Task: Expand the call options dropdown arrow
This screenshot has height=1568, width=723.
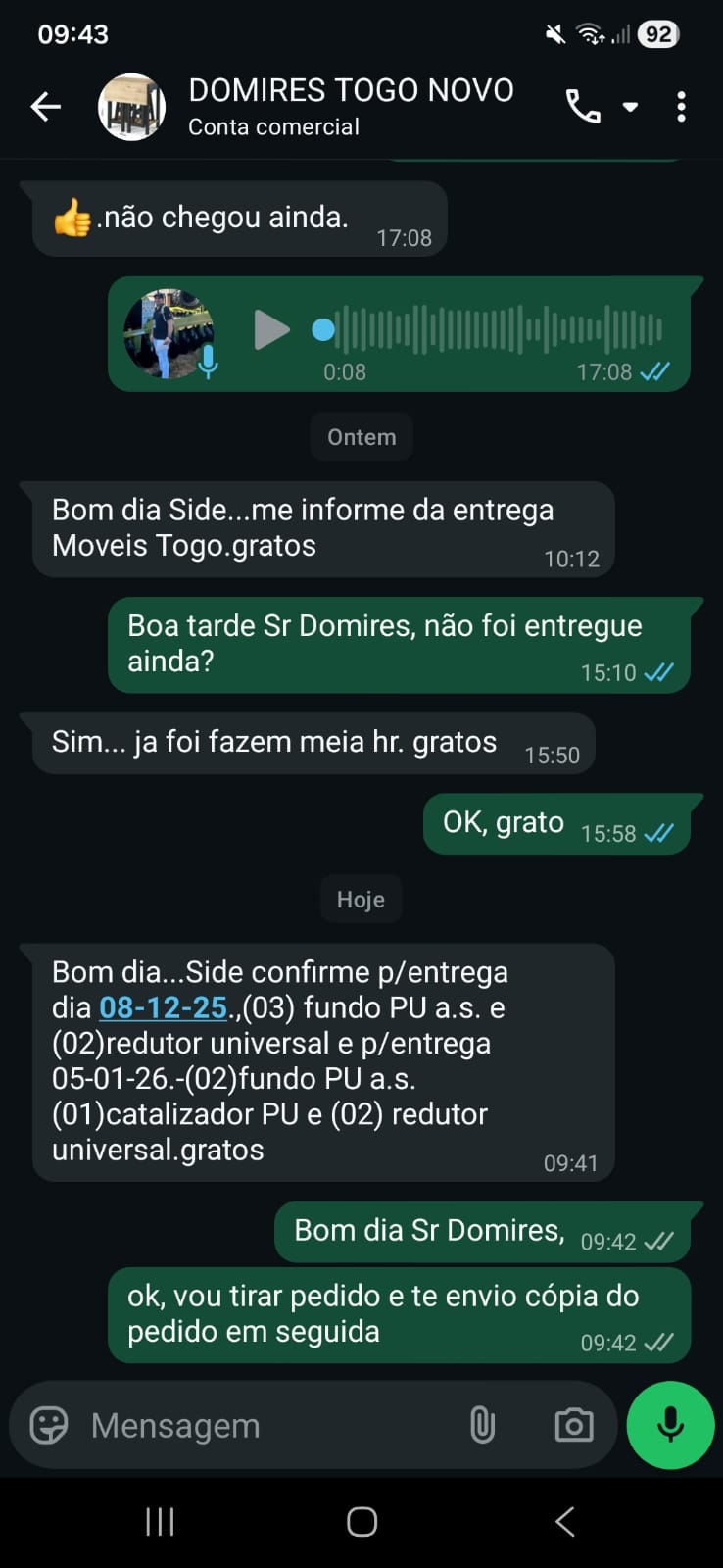Action: (x=631, y=107)
